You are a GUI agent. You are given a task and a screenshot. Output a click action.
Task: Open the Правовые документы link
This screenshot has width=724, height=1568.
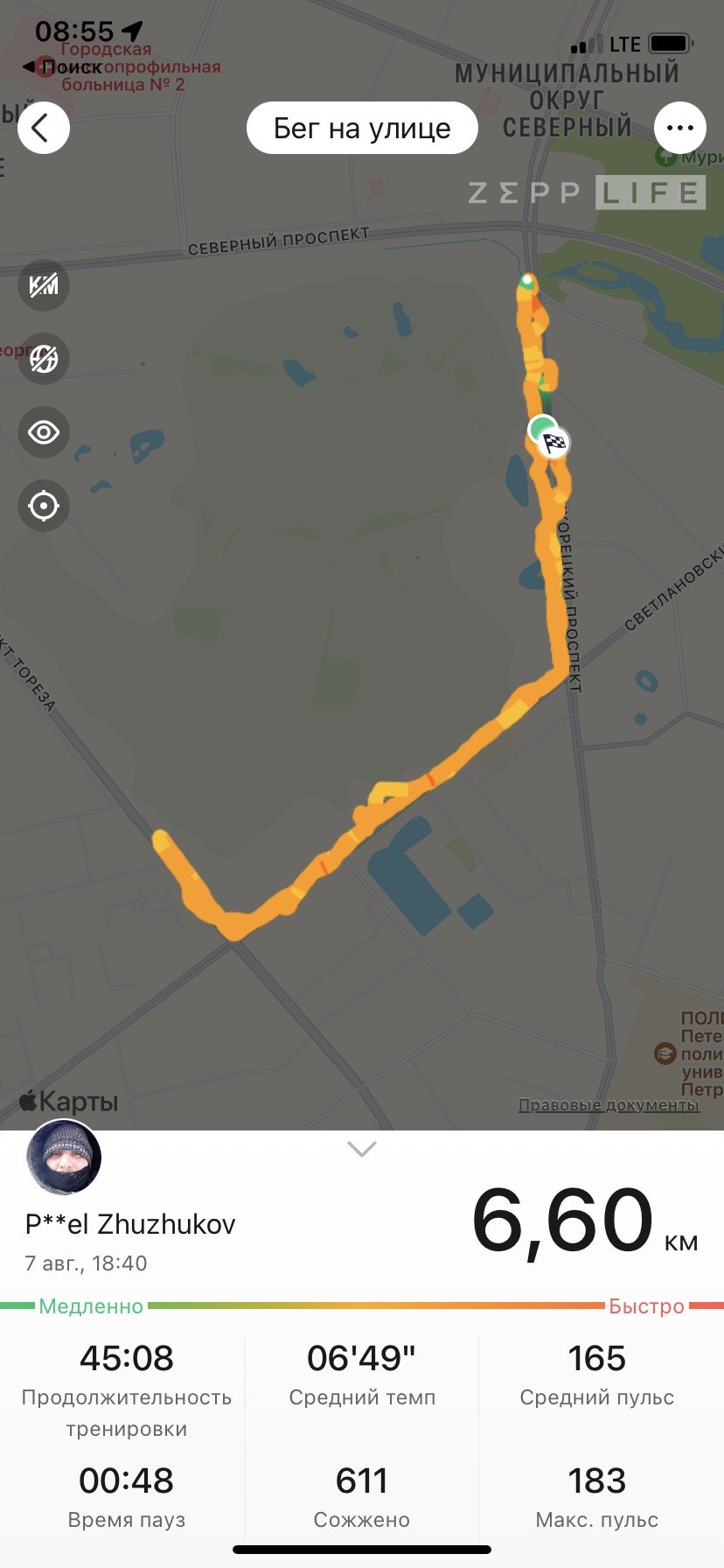tap(609, 1104)
